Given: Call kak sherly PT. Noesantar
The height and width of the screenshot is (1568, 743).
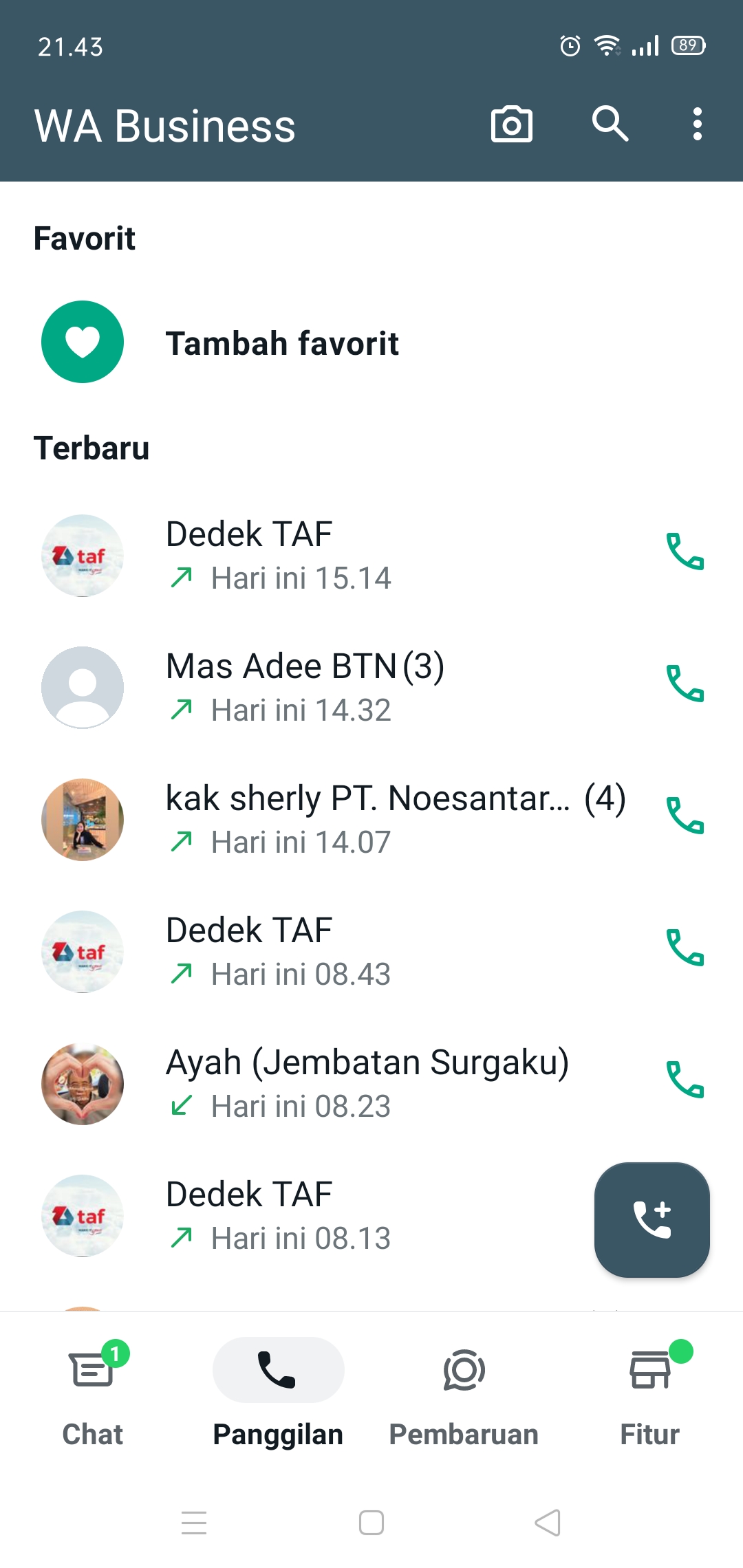Looking at the screenshot, I should (x=685, y=816).
